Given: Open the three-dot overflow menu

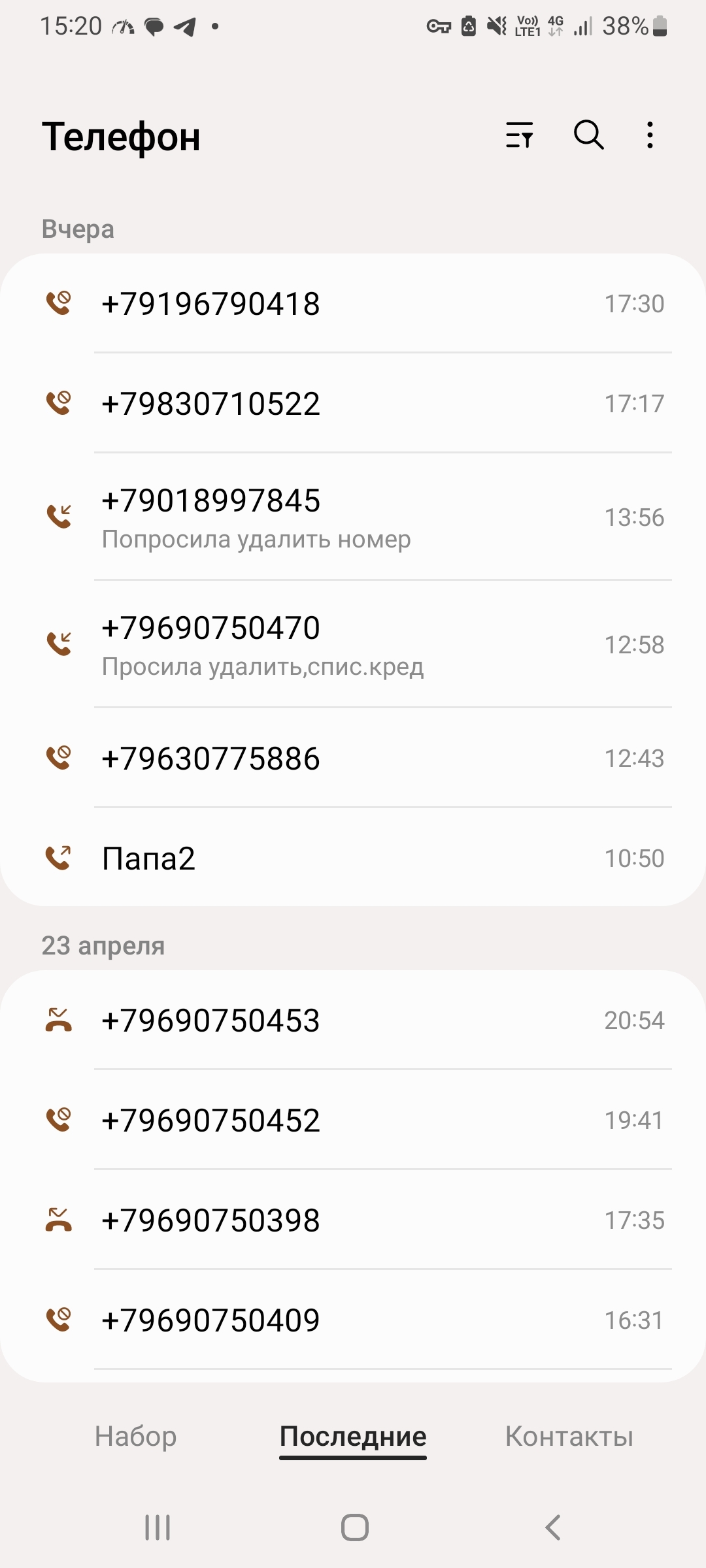Looking at the screenshot, I should click(x=649, y=135).
